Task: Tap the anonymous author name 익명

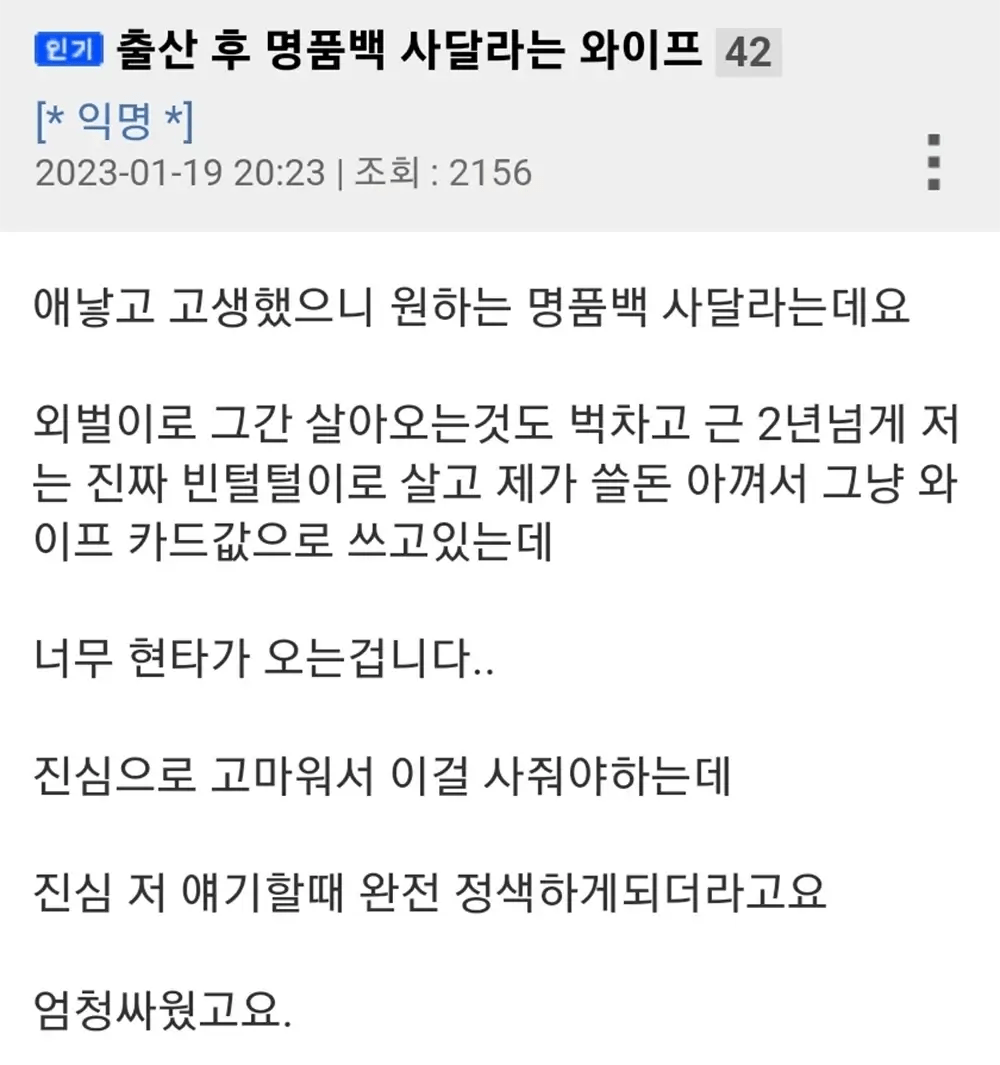Action: pyautogui.click(x=115, y=122)
